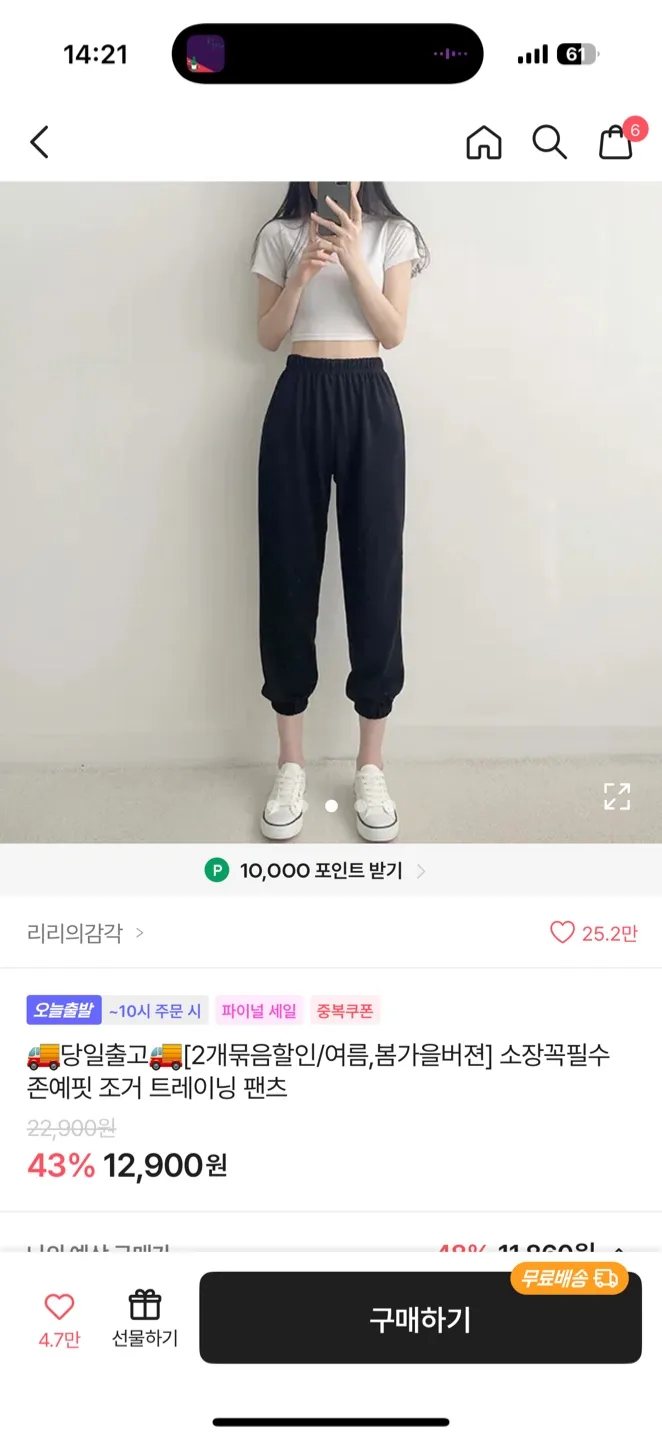This screenshot has height=1440, width=662.
Task: Tap the 구매하기 purchase button
Action: pos(420,1319)
